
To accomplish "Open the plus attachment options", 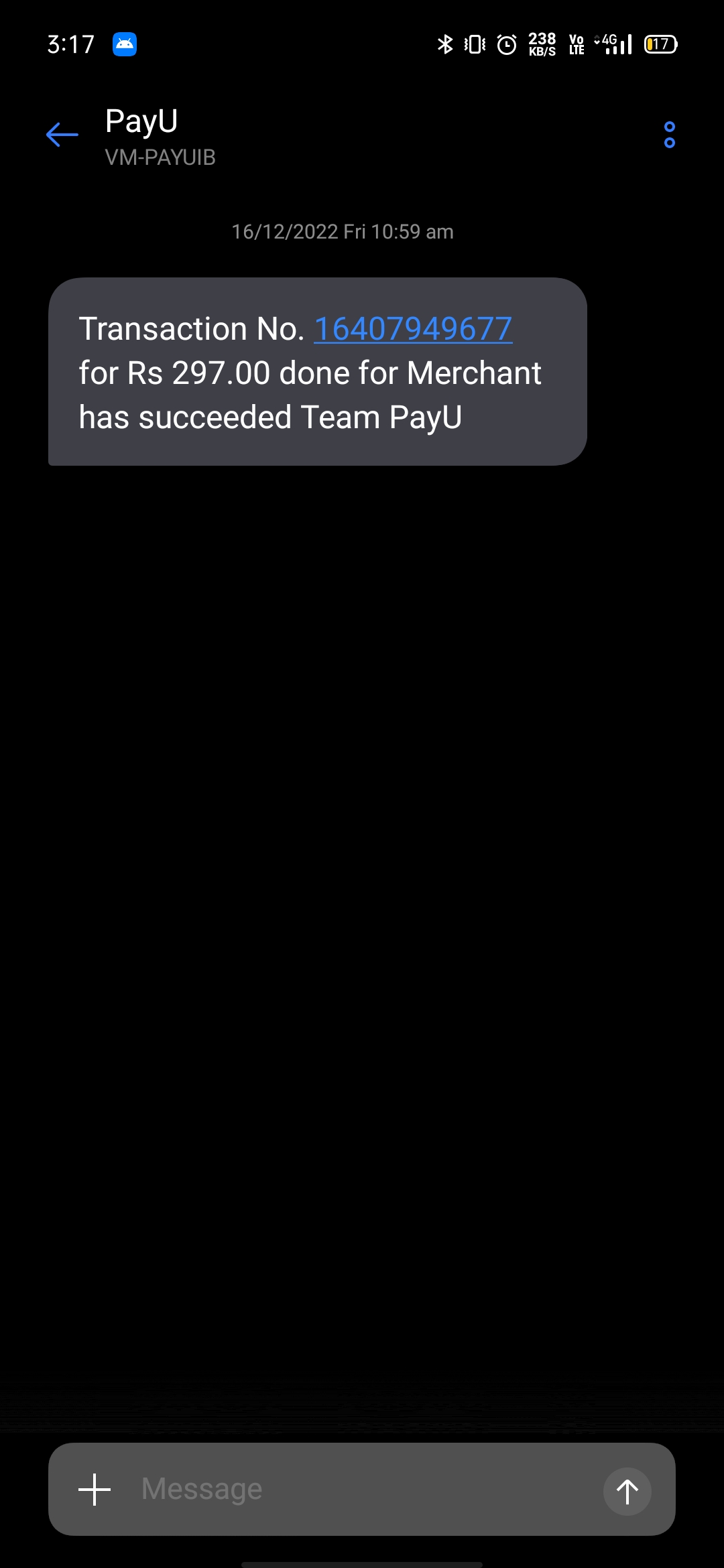I will coord(95,1490).
